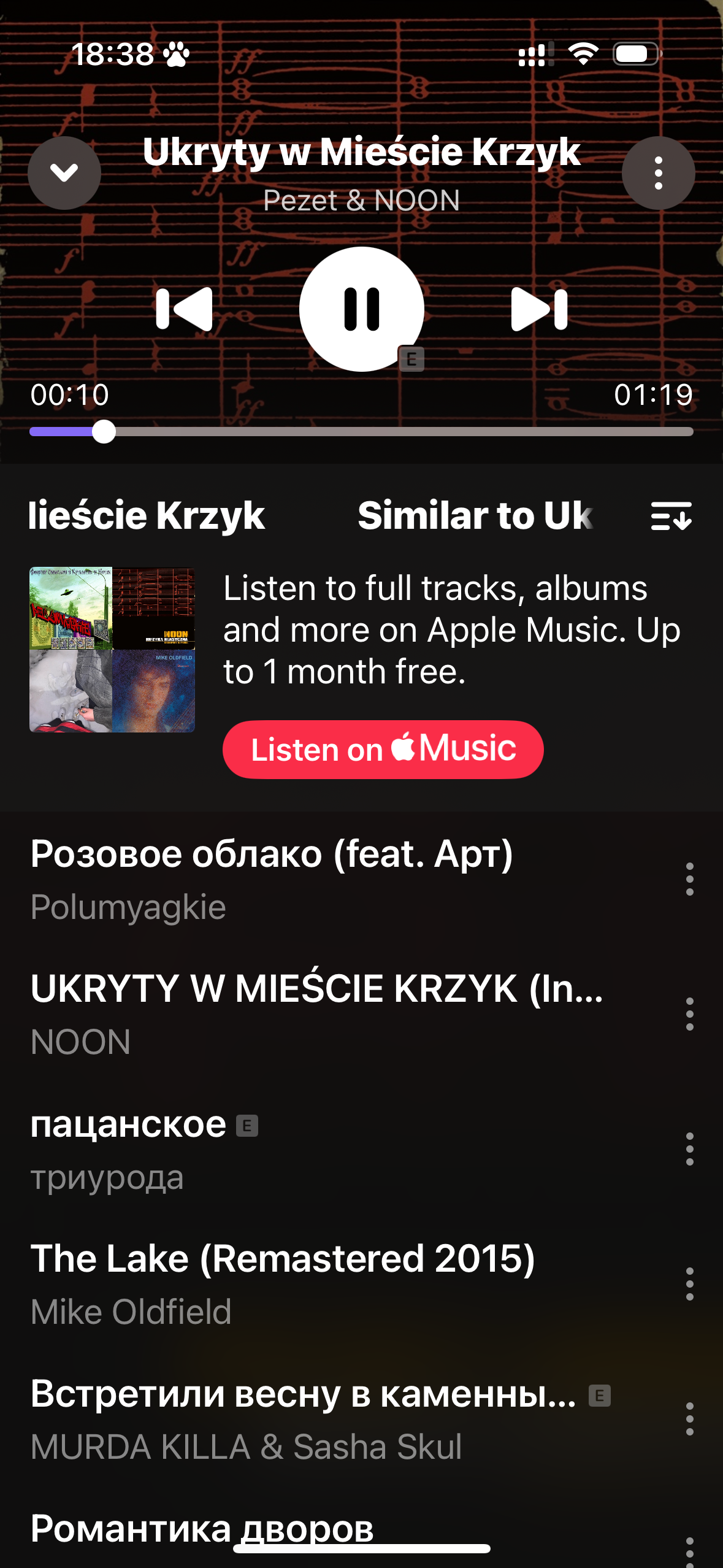Screen dimensions: 723x1568
Task: Open options for Розовое облако track
Action: 689,879
